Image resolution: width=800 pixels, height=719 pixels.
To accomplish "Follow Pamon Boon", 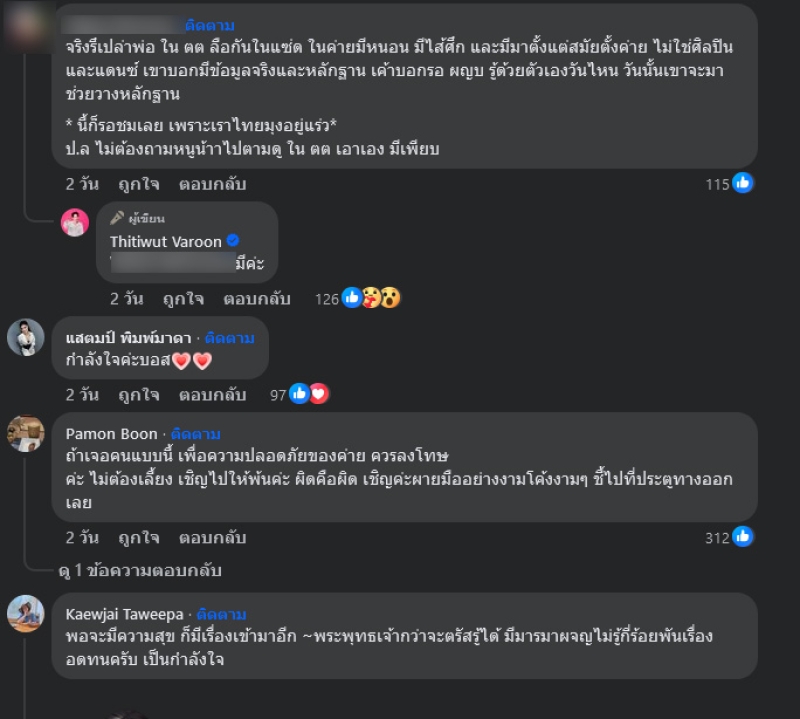I will [x=195, y=434].
